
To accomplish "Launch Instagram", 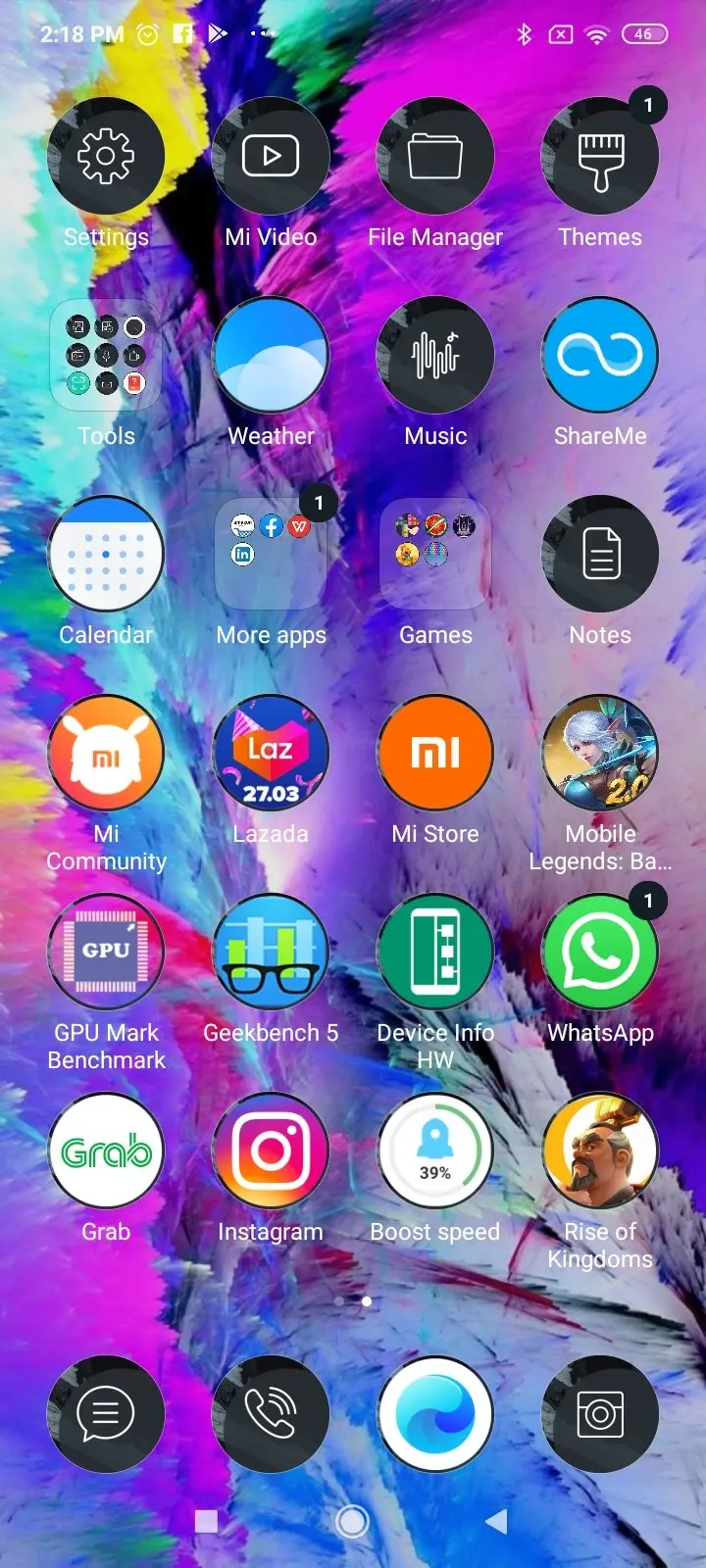I will tap(271, 1151).
